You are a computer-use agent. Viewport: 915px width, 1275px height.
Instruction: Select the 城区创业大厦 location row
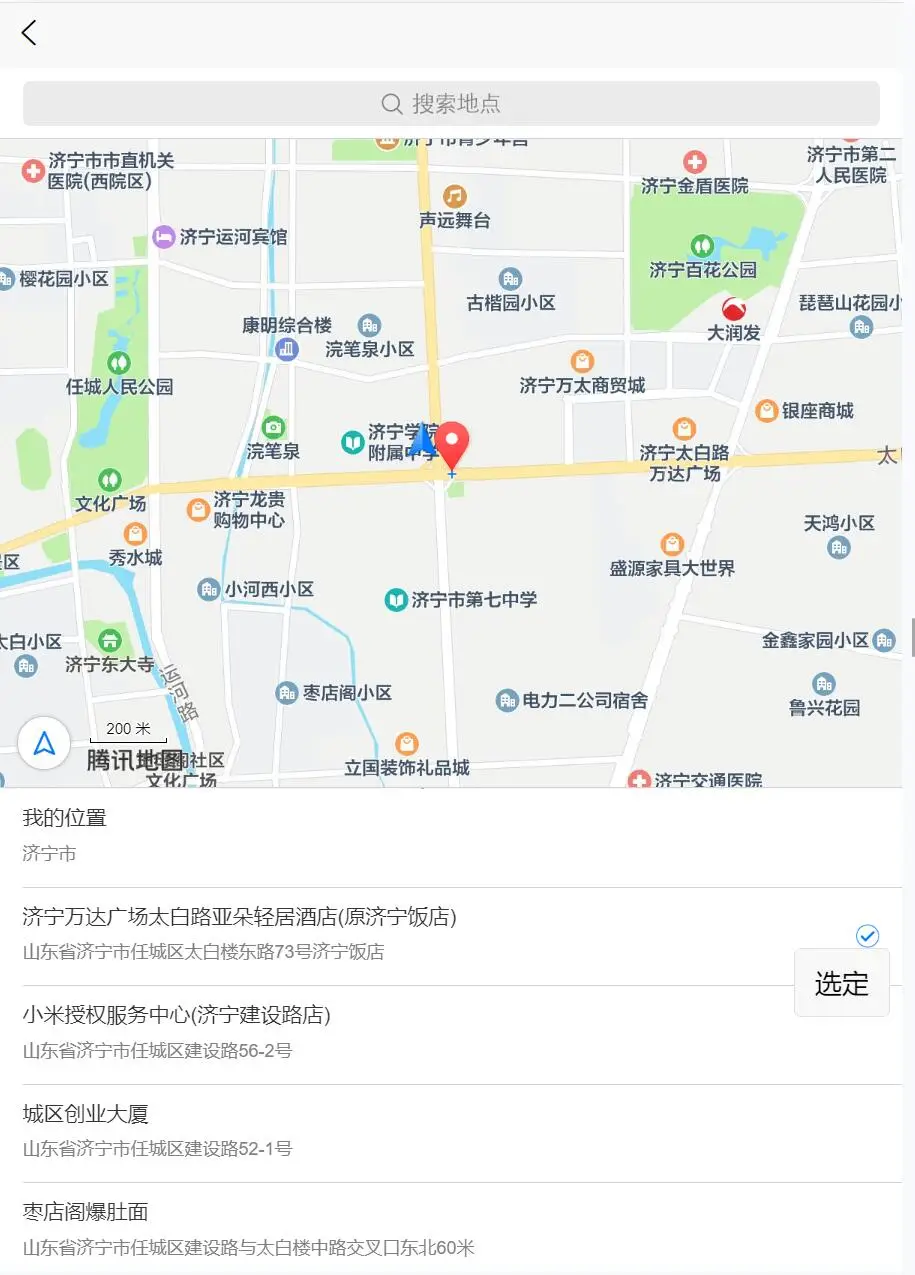pyautogui.click(x=400, y=1130)
